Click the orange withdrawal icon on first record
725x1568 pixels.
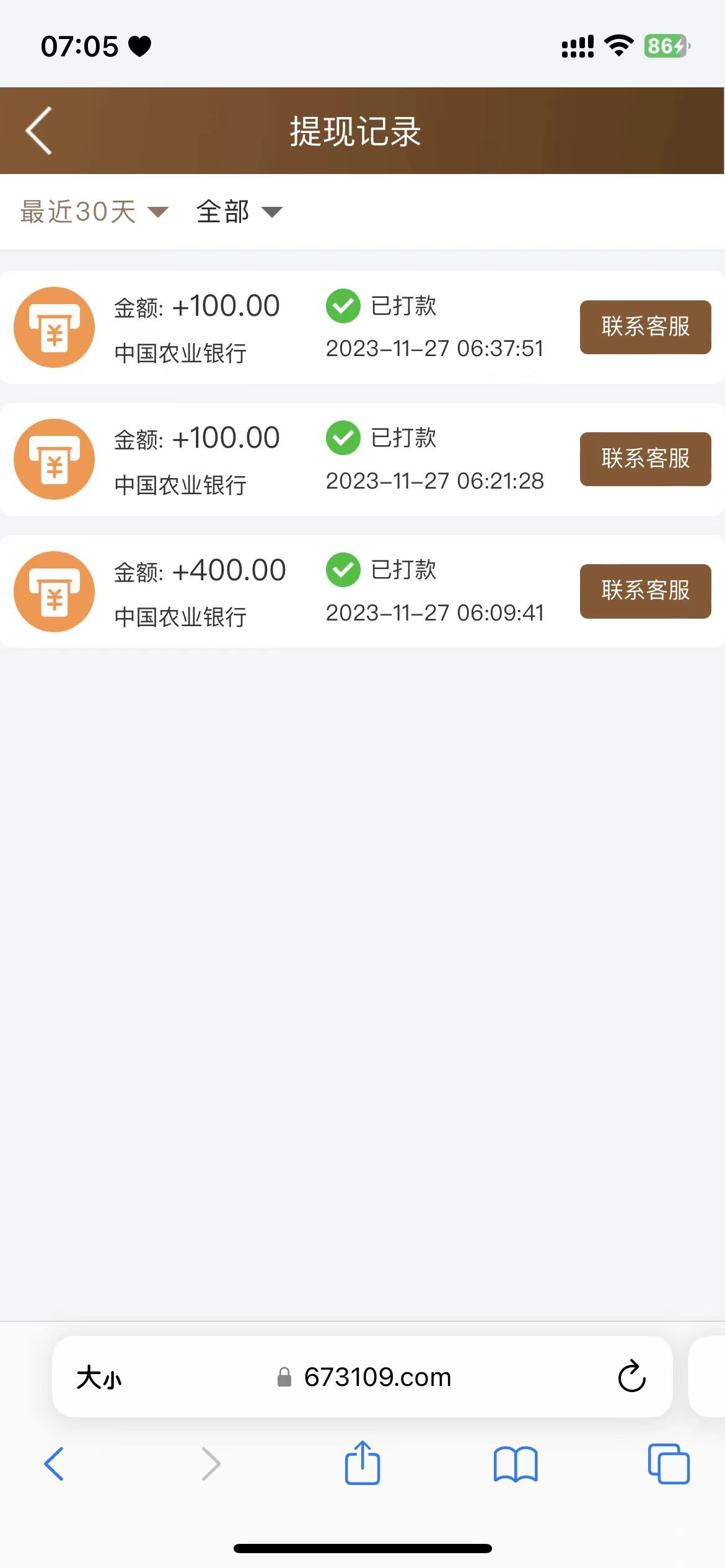[x=54, y=328]
